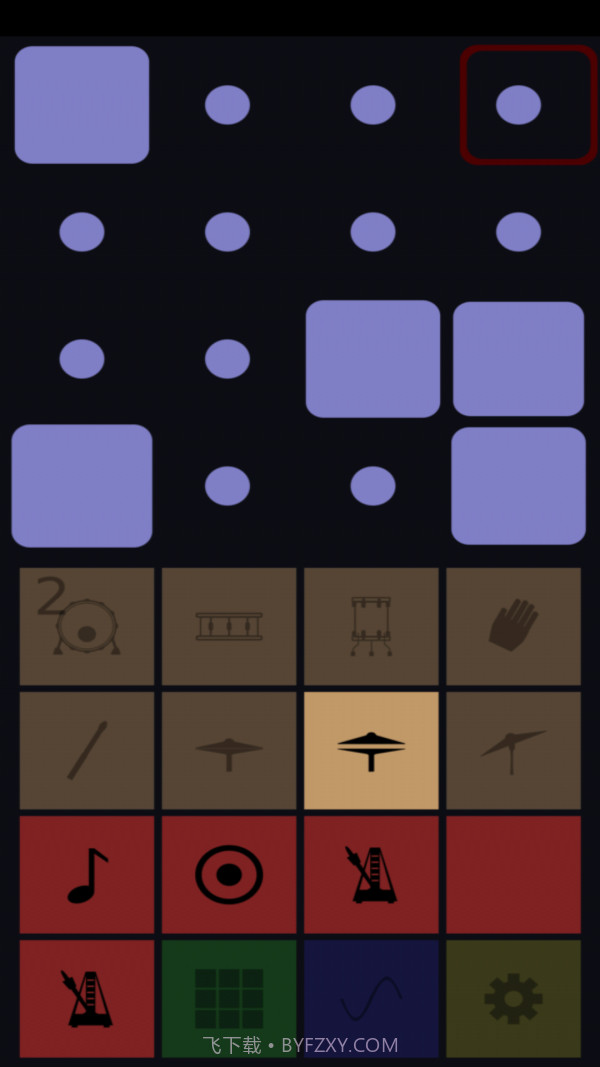The width and height of the screenshot is (600, 1067).
Task: Tap the music note button
Action: pos(87,874)
